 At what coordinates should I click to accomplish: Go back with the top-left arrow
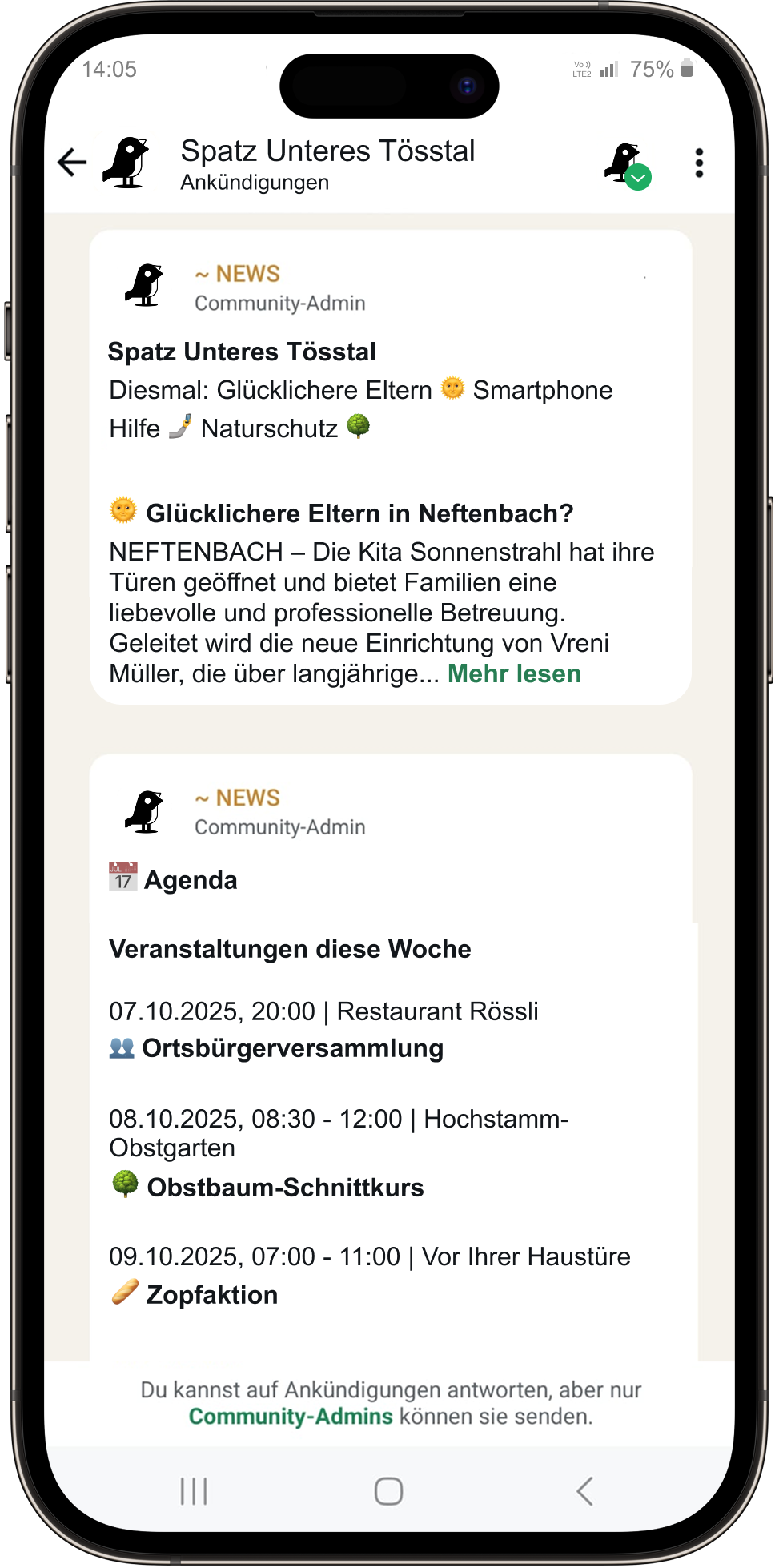[72, 163]
